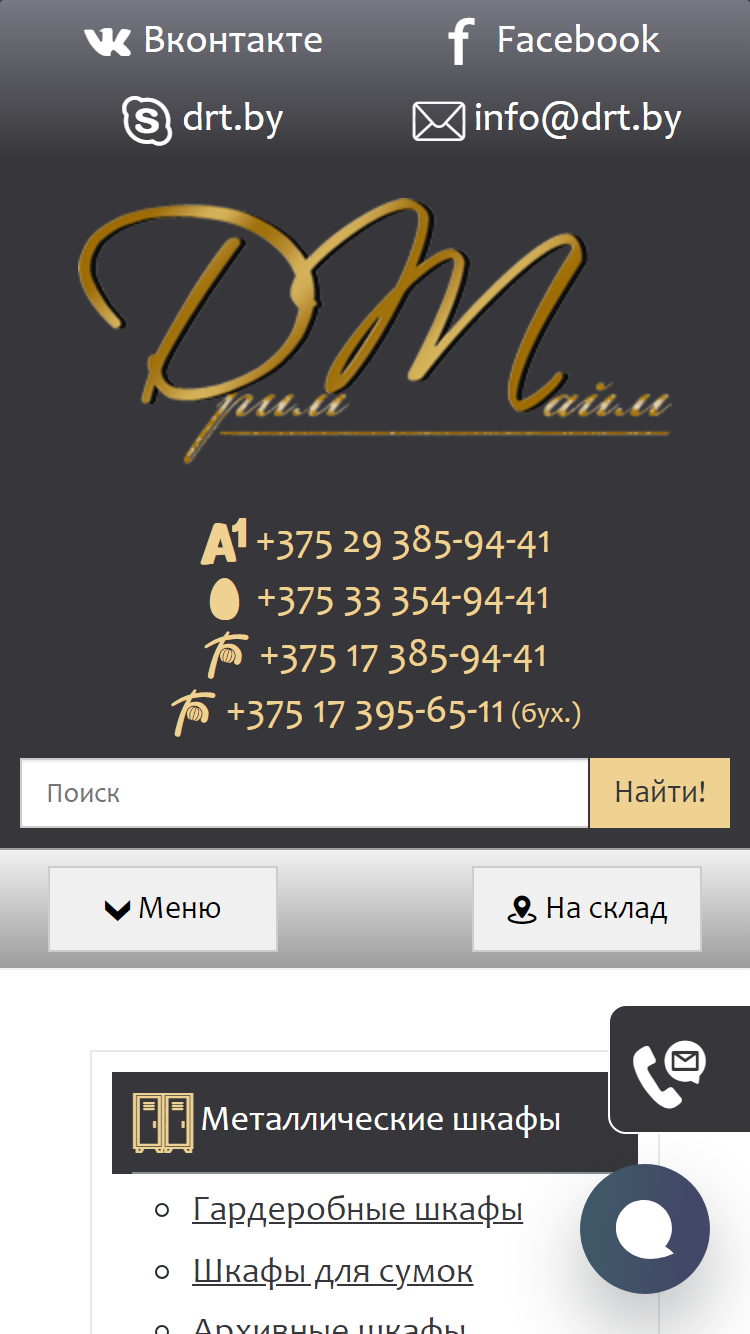Open the Вконтакте social link
Image resolution: width=750 pixels, height=1334 pixels.
[203, 41]
